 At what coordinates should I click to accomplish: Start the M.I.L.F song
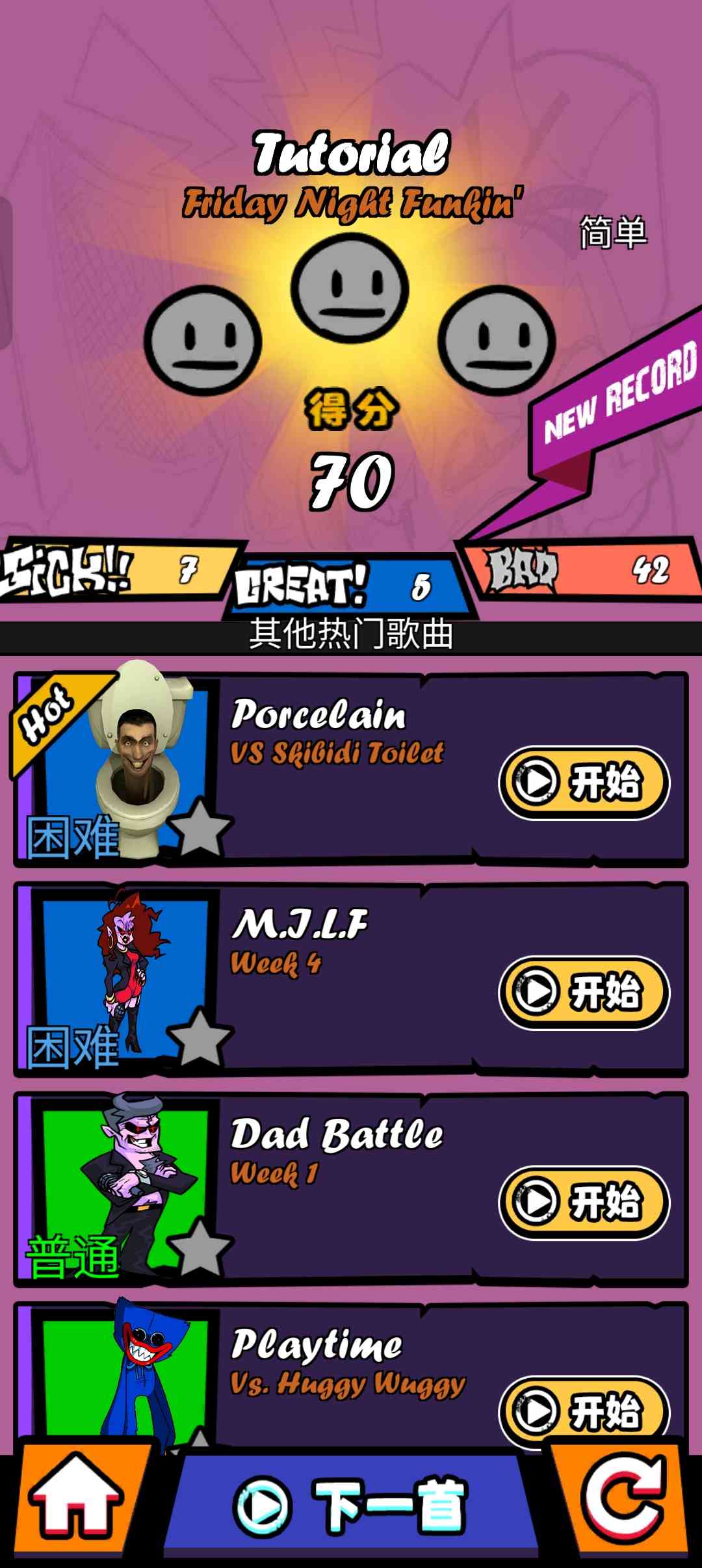pos(584,992)
